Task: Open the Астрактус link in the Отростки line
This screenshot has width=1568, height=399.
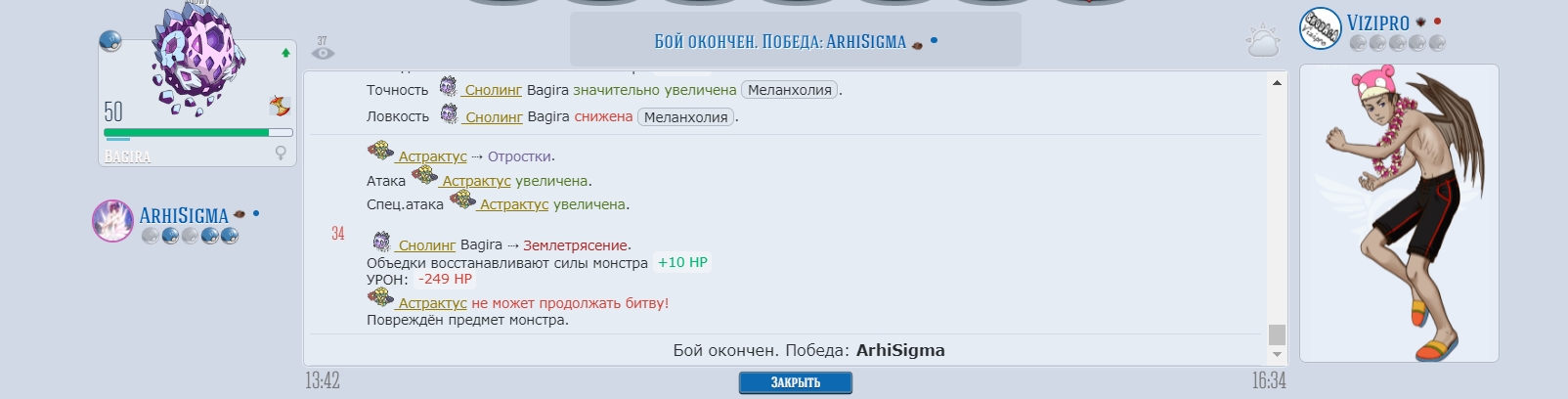Action: pos(432,156)
